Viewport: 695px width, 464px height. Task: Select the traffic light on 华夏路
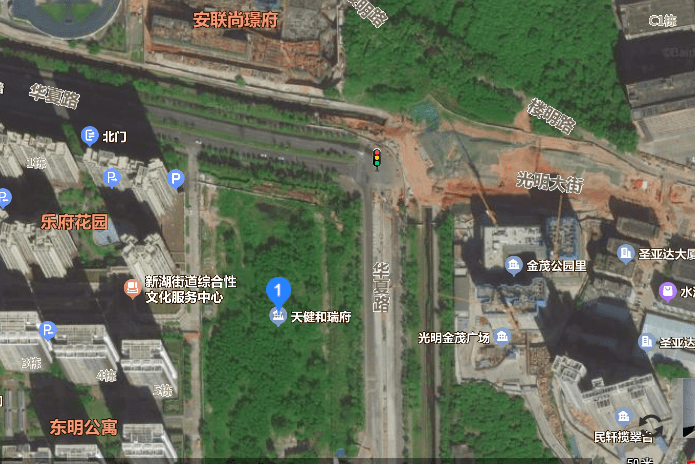[x=377, y=158]
